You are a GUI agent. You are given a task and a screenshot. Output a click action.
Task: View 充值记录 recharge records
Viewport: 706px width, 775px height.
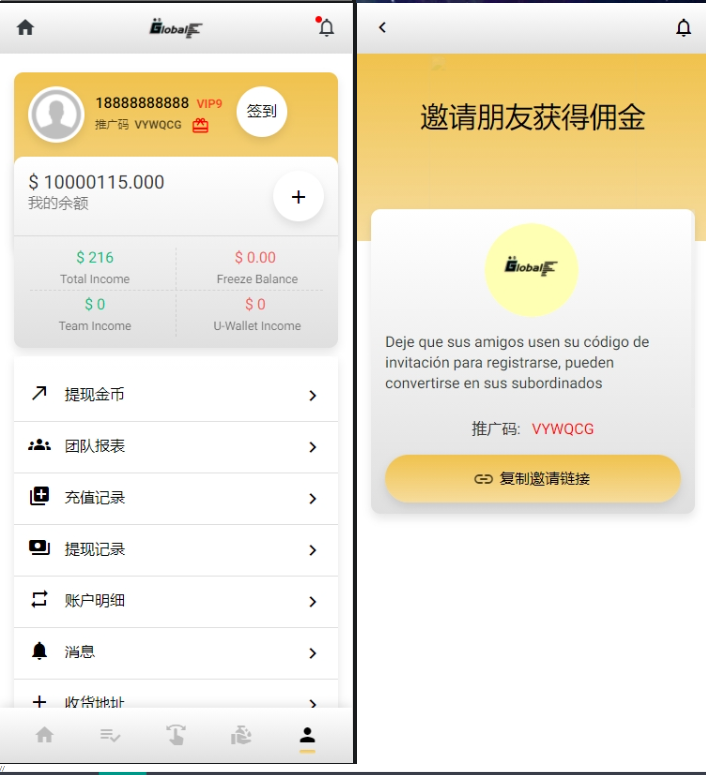pyautogui.click(x=175, y=498)
